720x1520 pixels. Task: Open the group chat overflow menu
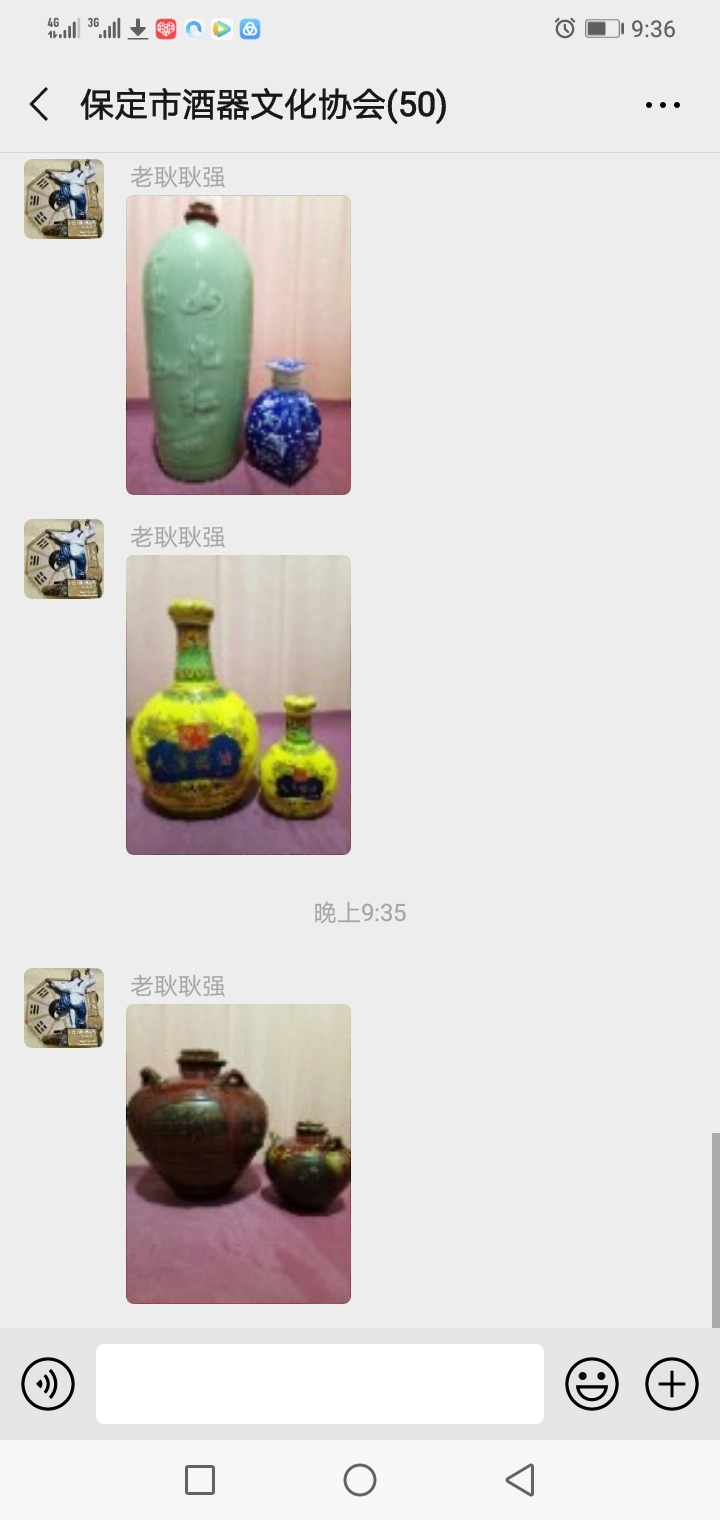click(x=662, y=104)
